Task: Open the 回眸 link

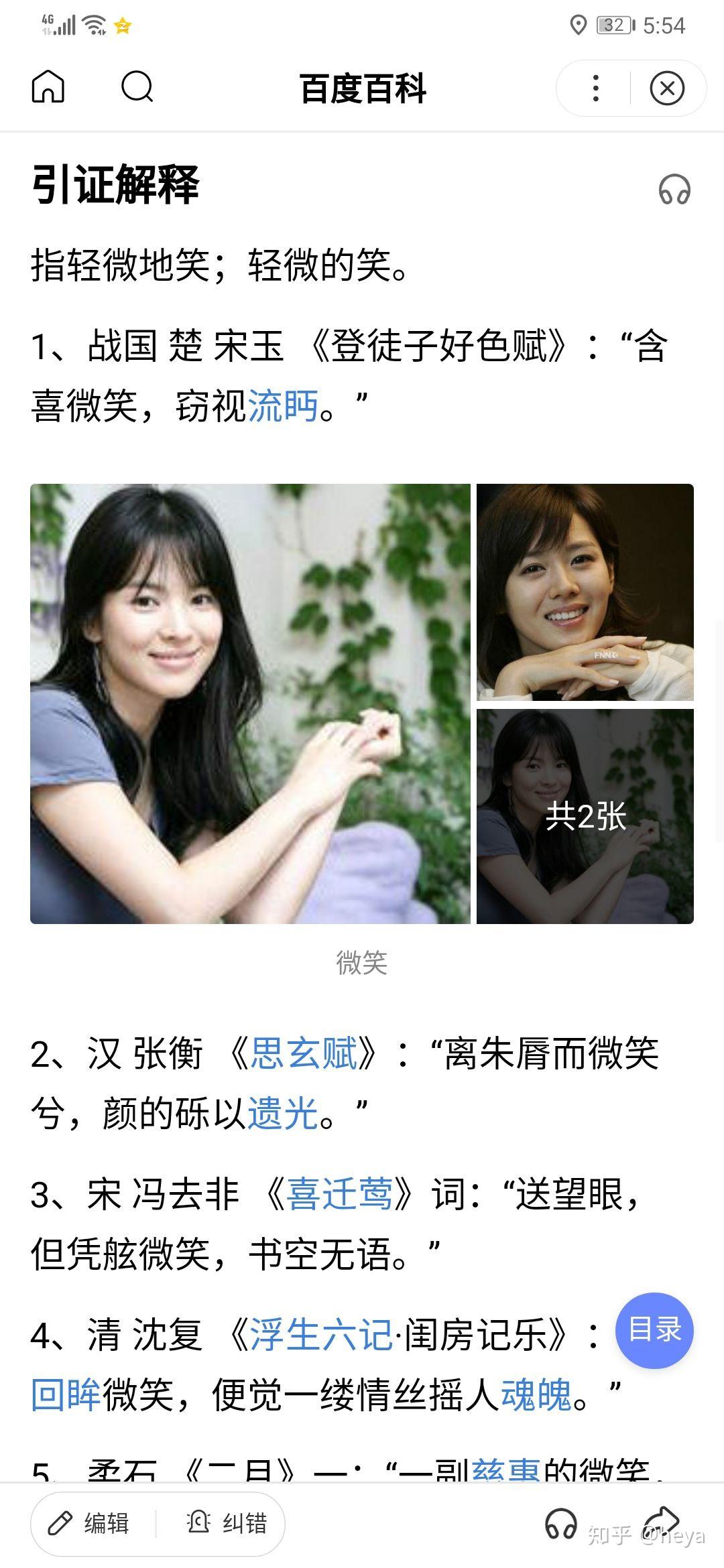Action: click(x=66, y=1395)
